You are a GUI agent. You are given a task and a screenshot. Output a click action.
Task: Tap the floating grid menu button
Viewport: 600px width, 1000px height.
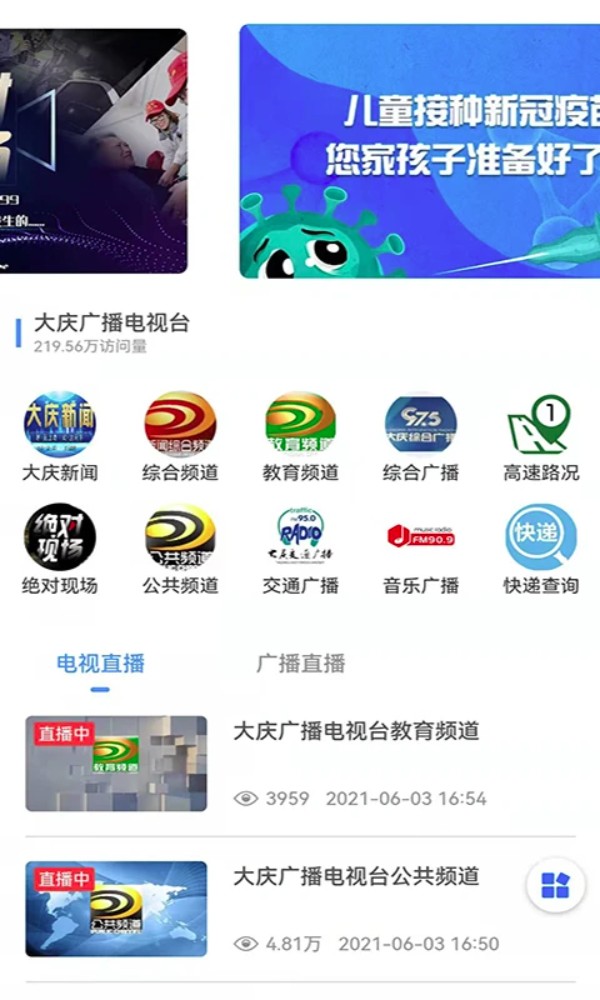(x=555, y=885)
